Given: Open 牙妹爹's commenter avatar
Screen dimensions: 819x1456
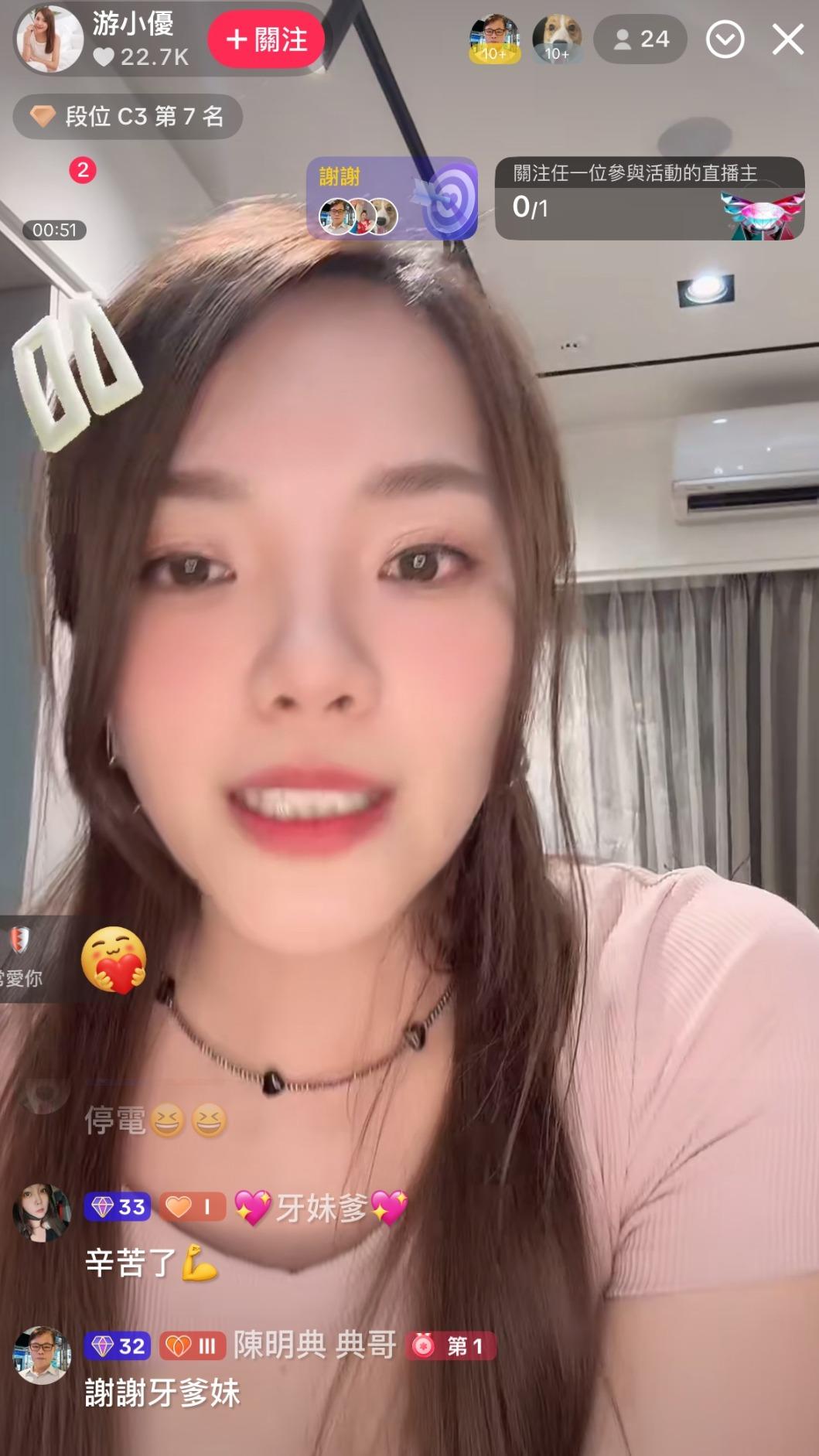Looking at the screenshot, I should [x=42, y=1212].
